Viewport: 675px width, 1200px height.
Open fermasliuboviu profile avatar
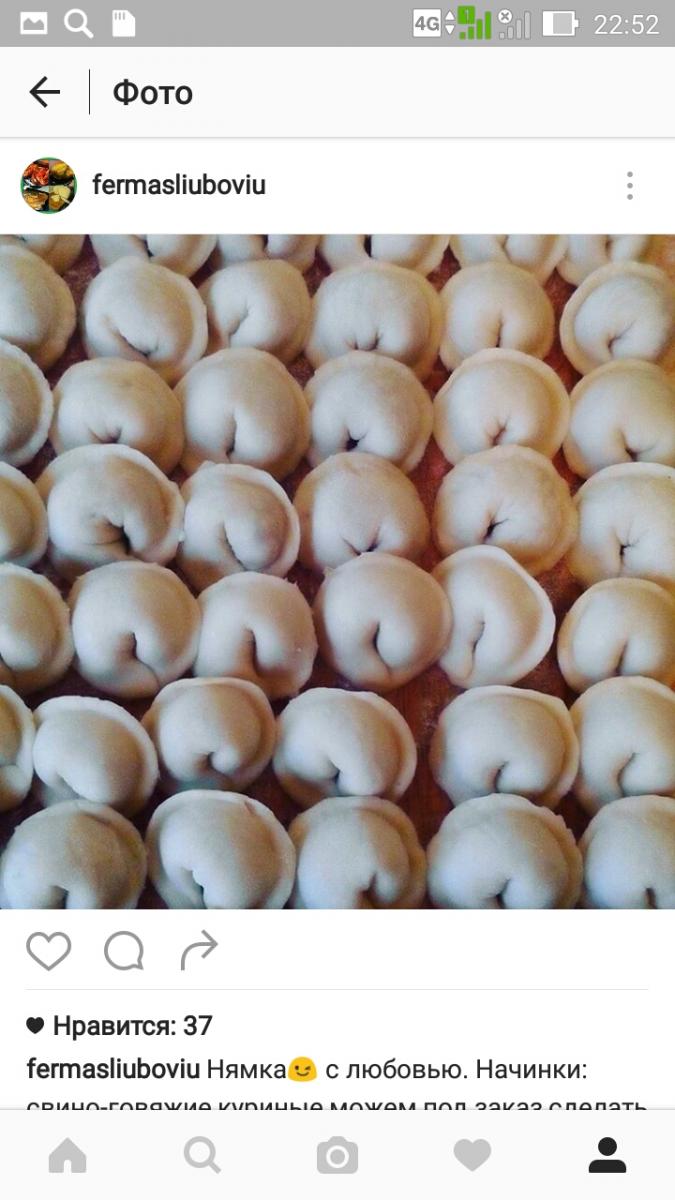tap(49, 185)
